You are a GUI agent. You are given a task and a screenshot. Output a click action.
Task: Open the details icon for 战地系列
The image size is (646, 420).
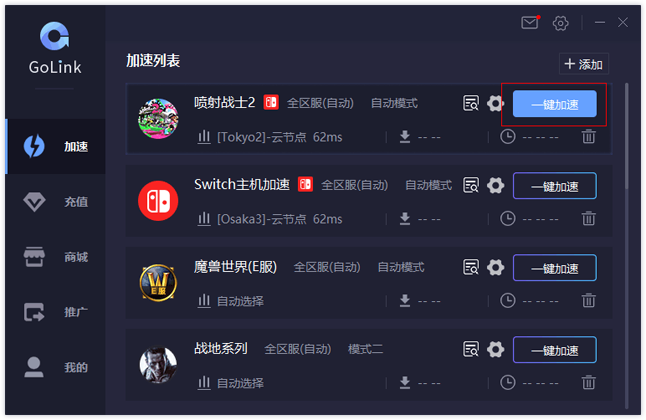pyautogui.click(x=471, y=349)
